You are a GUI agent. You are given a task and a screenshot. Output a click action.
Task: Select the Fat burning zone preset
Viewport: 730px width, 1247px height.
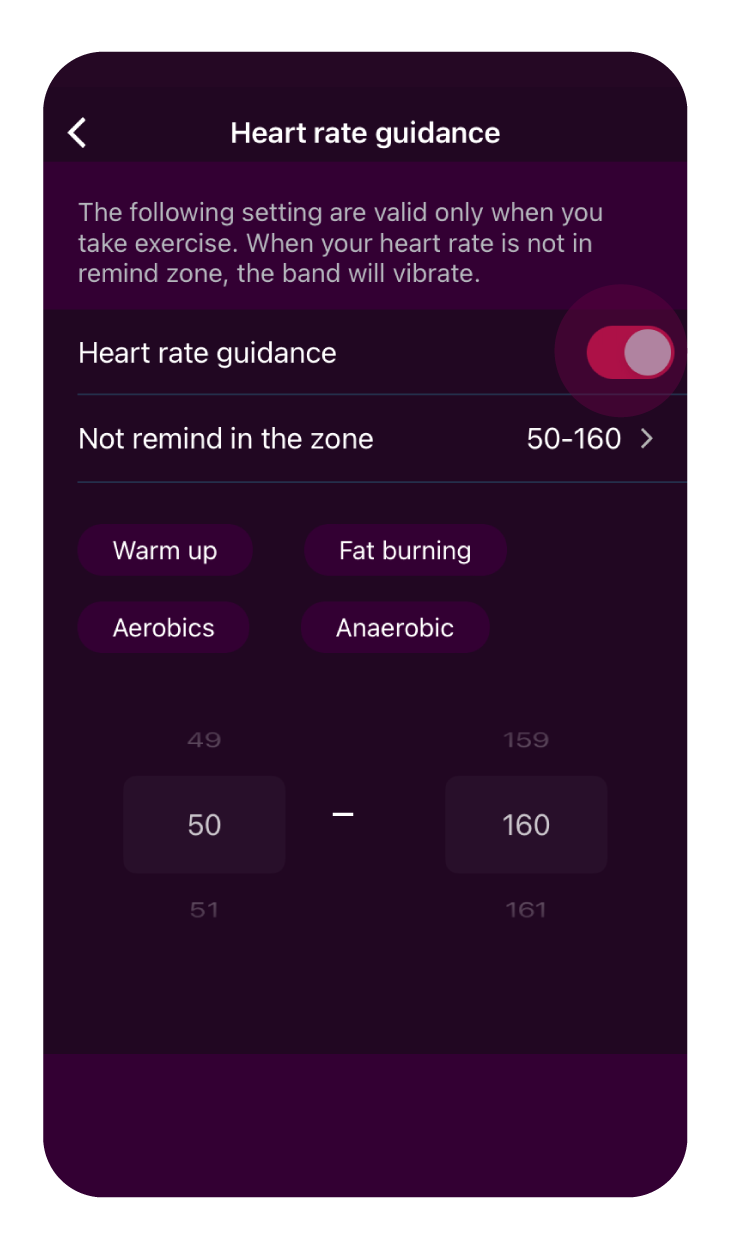click(405, 549)
